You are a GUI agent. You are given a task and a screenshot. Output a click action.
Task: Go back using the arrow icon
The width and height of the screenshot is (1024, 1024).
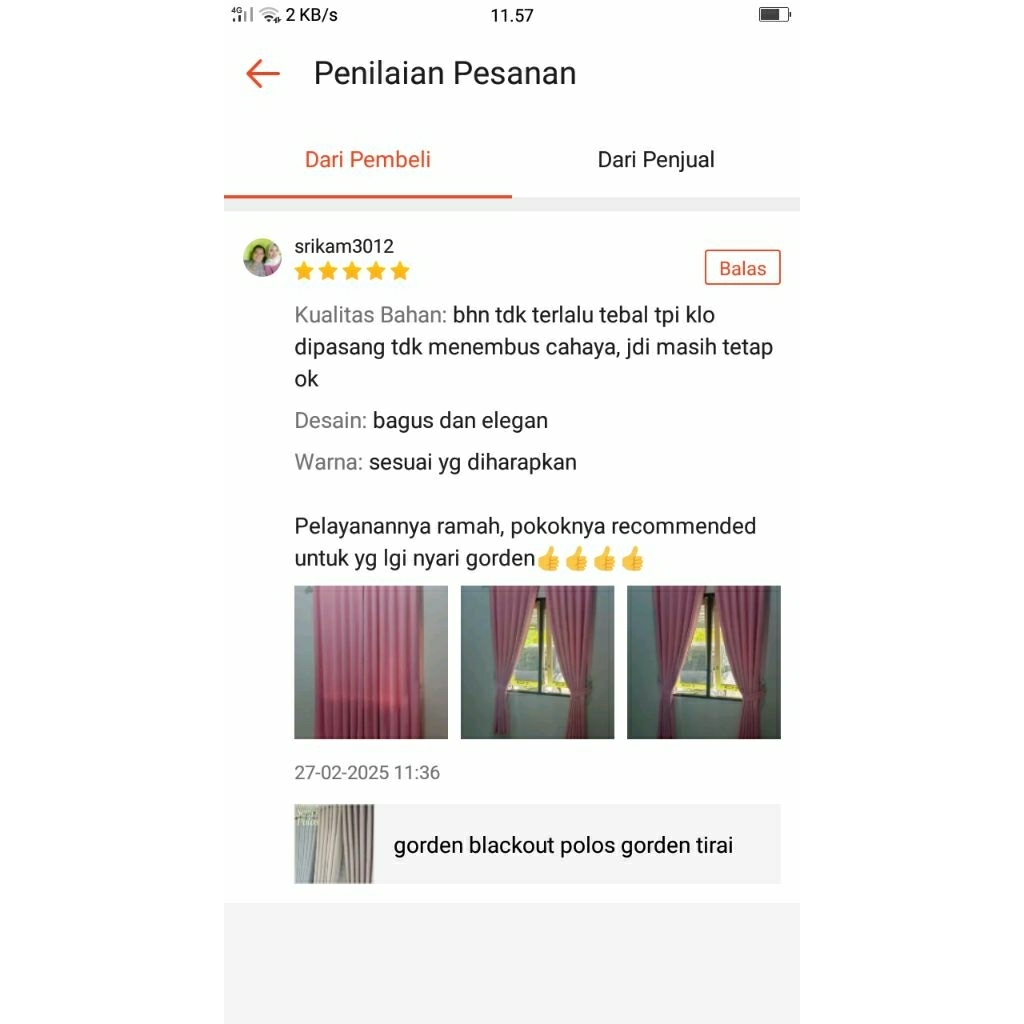263,73
